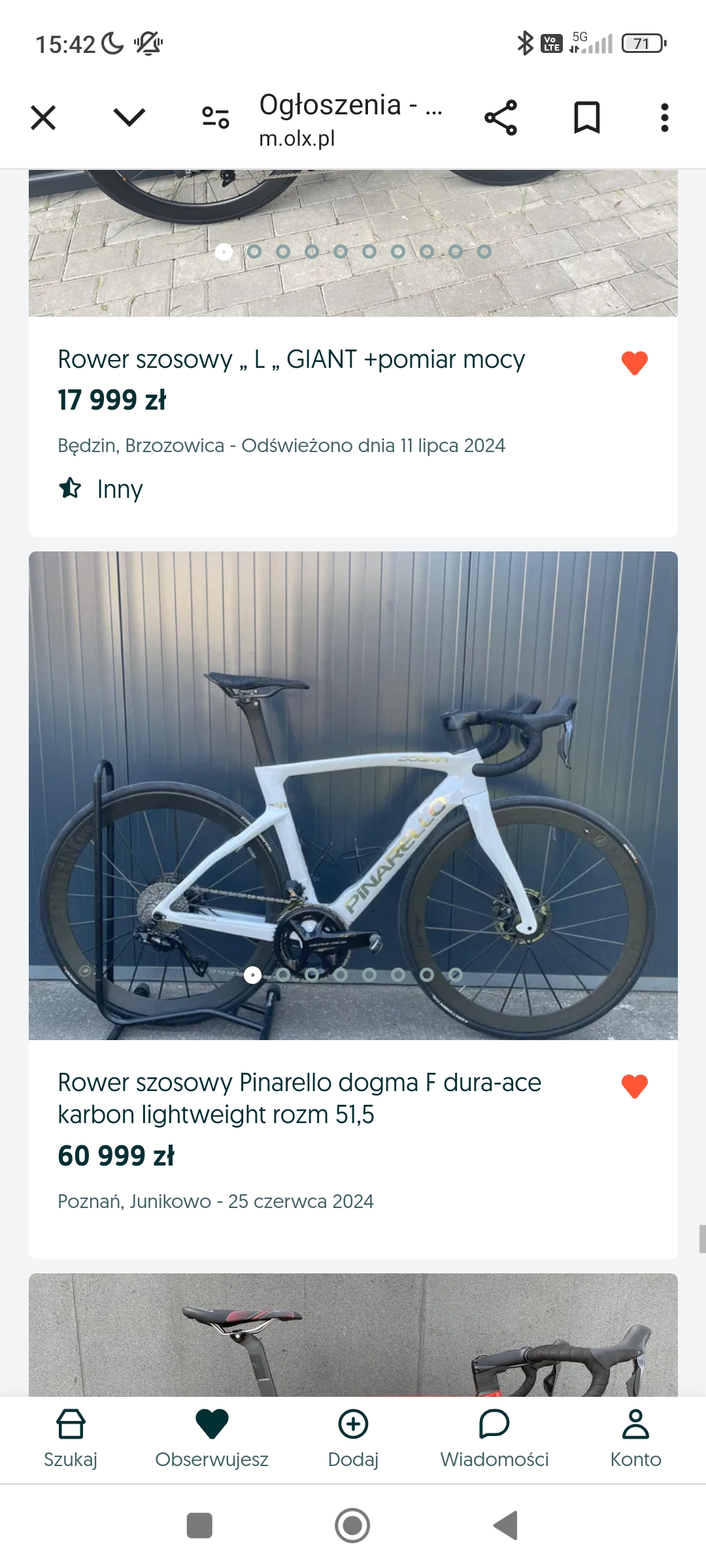The height and width of the screenshot is (1568, 706).
Task: Open site settings icon next to m.olx.pl
Action: 216,118
